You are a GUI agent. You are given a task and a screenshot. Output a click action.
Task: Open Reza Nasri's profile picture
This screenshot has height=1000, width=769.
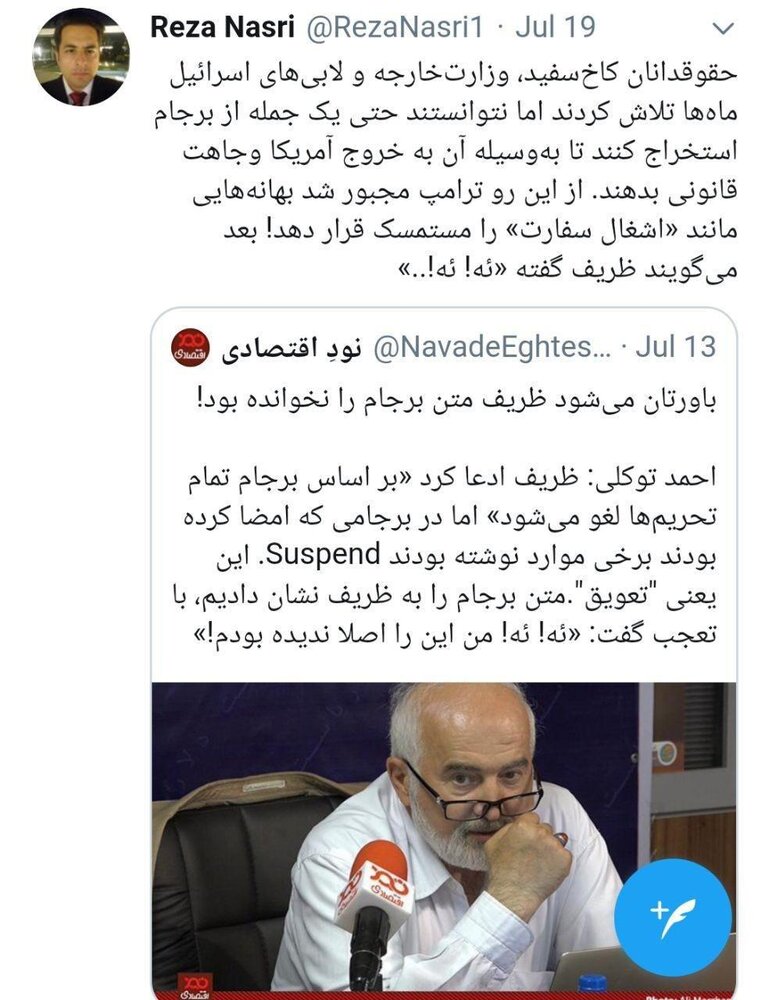coord(79,58)
